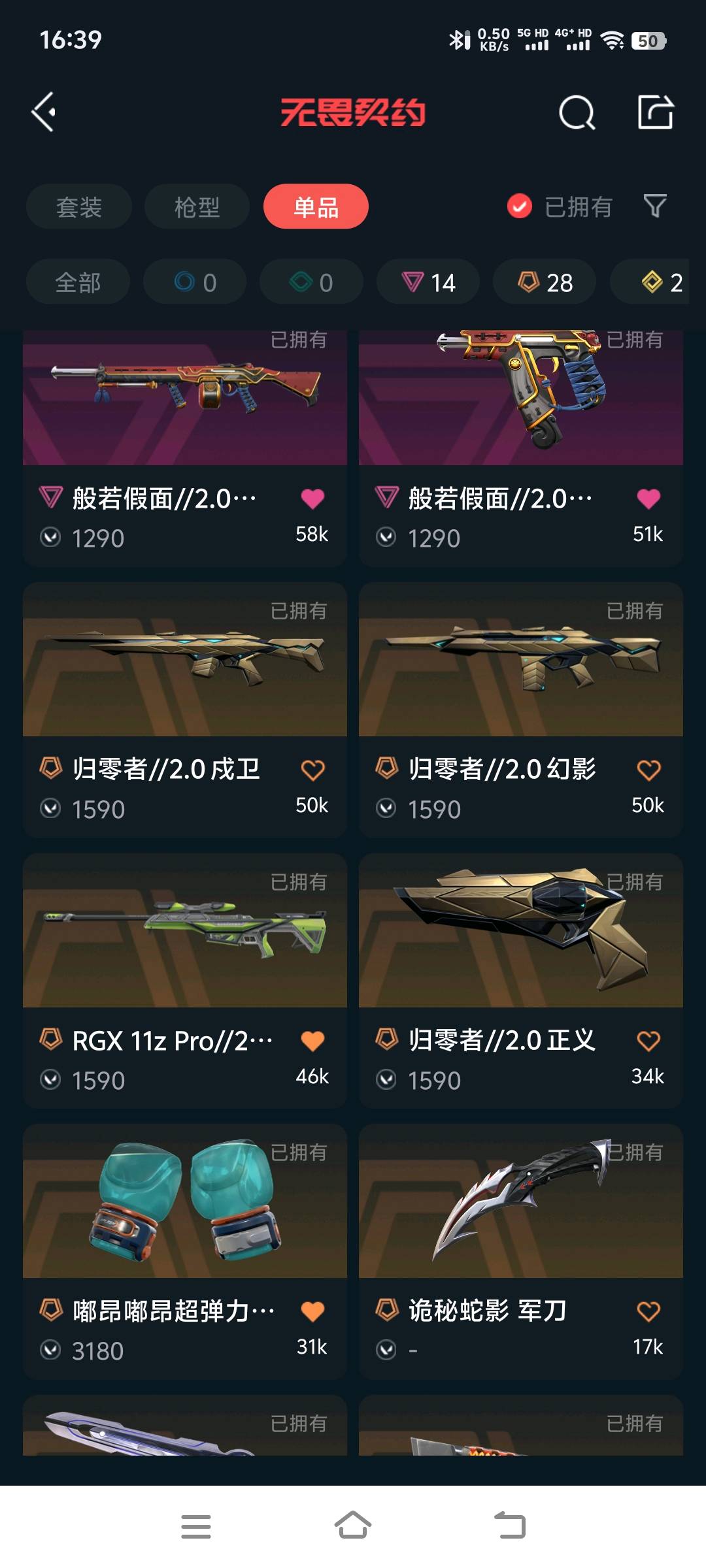This screenshot has width=706, height=1568.
Task: Select the 单品 tab
Action: [316, 207]
